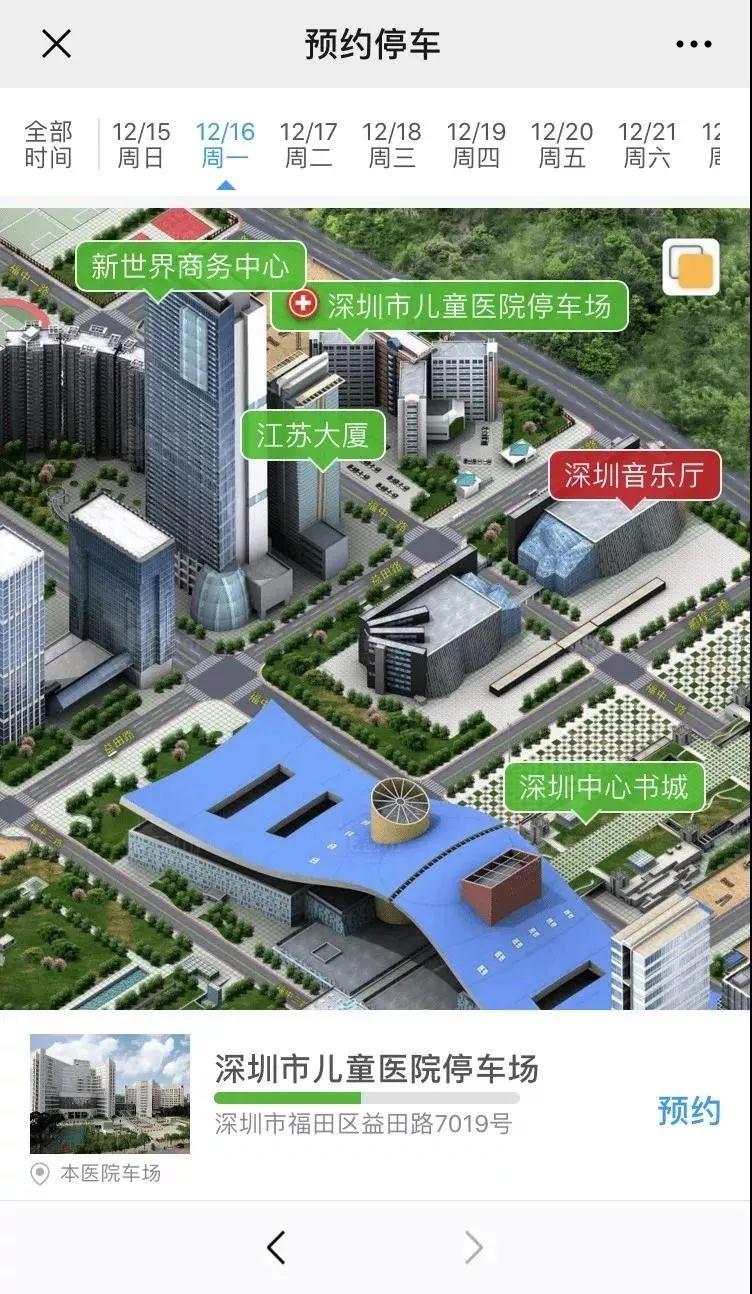Tap 预约 to reserve parking
The height and width of the screenshot is (1294, 752).
(x=689, y=1110)
